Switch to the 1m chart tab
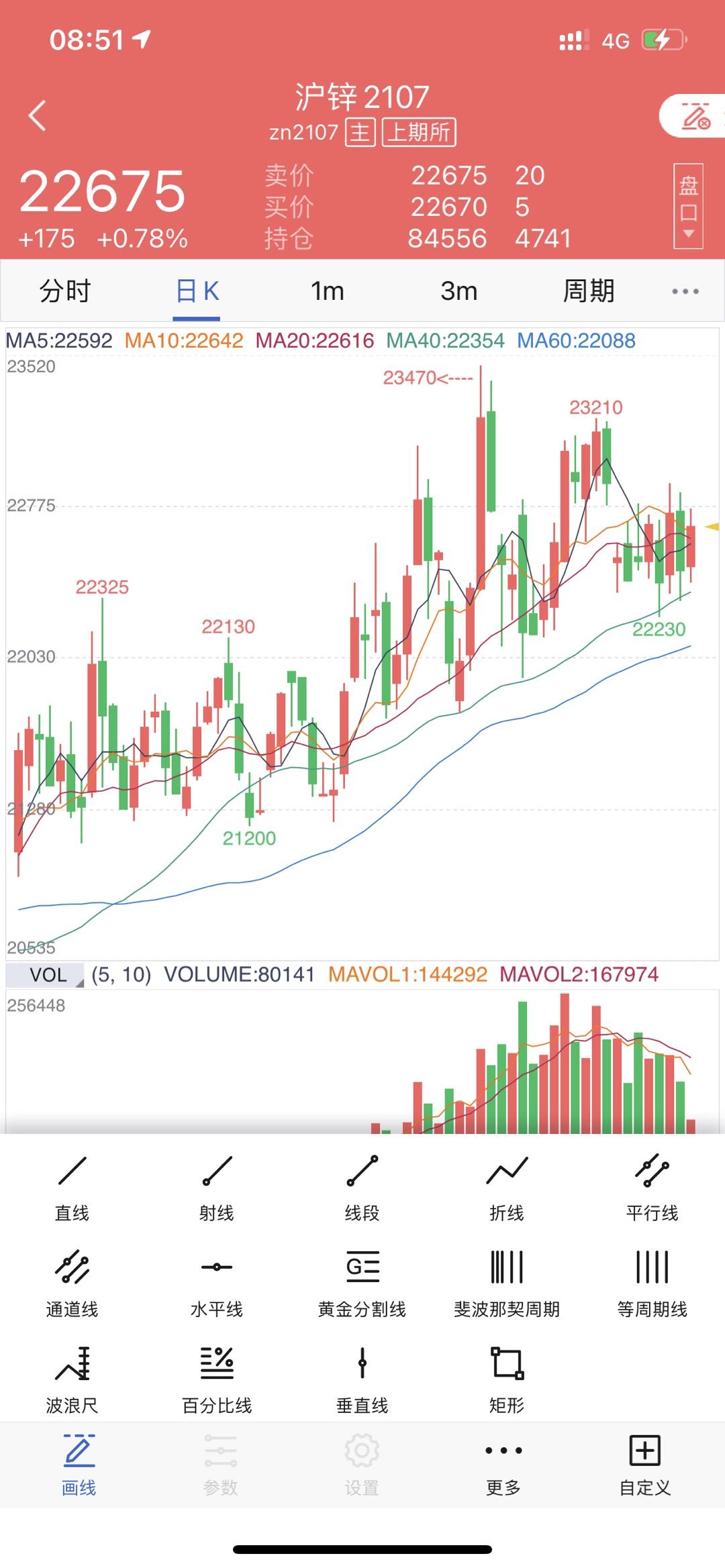 (327, 291)
